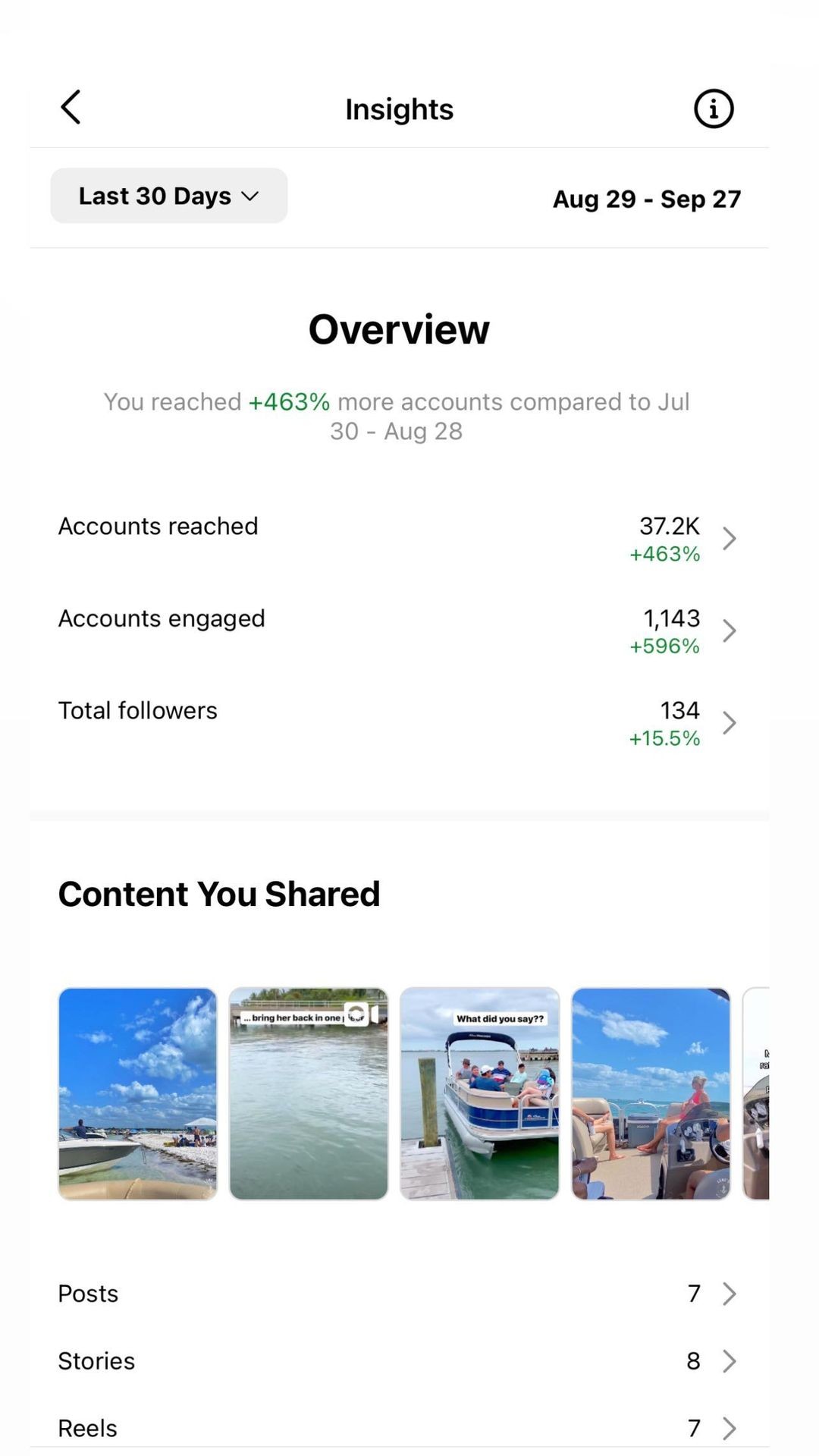The image size is (819, 1456).
Task: Expand the Last 30 Days dropdown
Action: [x=168, y=196]
